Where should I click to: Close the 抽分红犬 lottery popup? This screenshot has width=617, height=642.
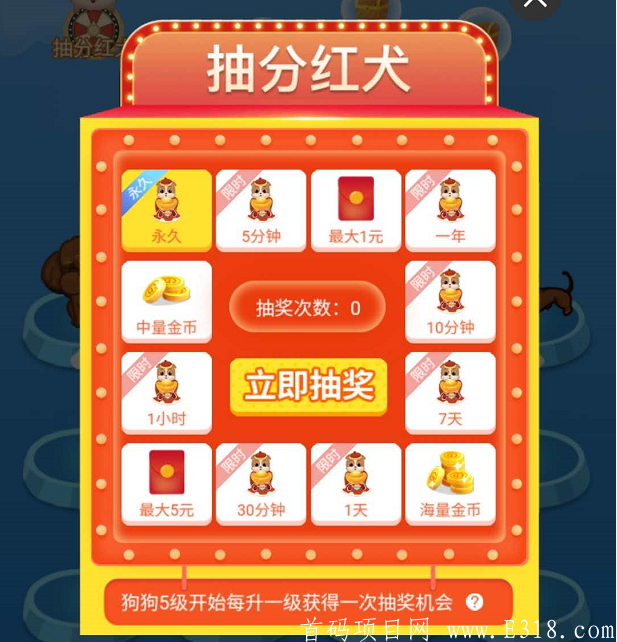(535, 5)
